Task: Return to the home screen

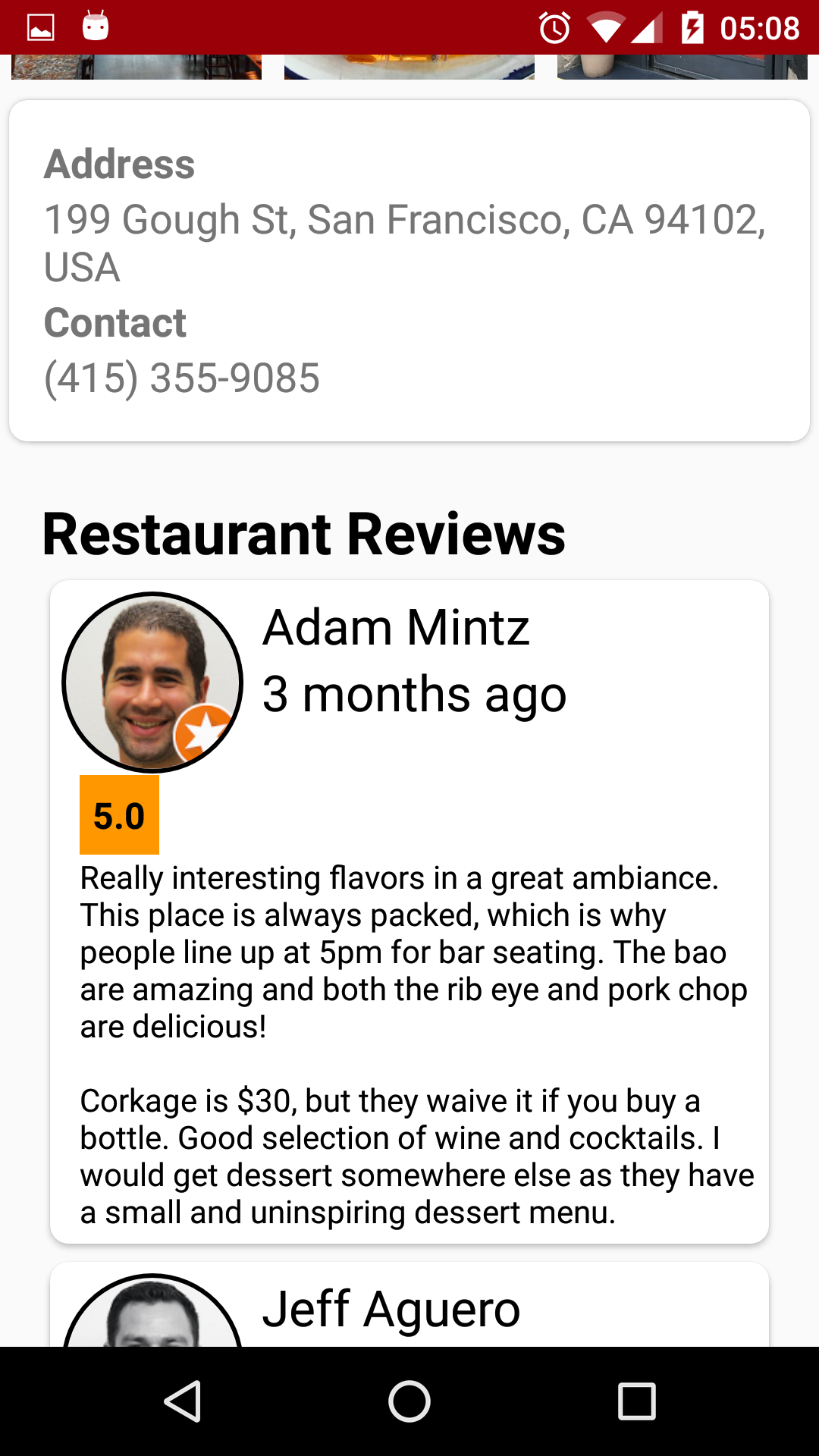Action: tap(409, 1401)
